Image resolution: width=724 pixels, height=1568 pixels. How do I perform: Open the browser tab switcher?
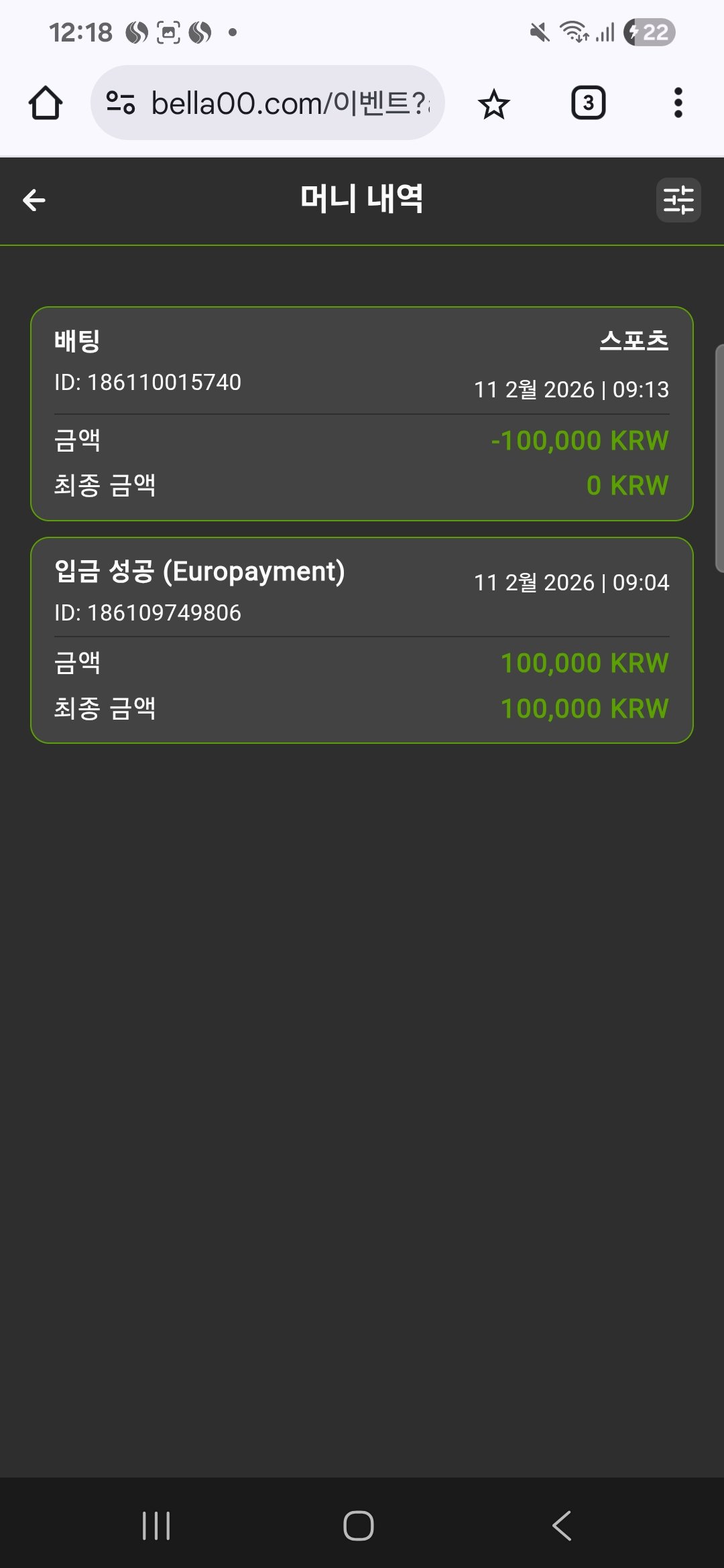coord(588,103)
